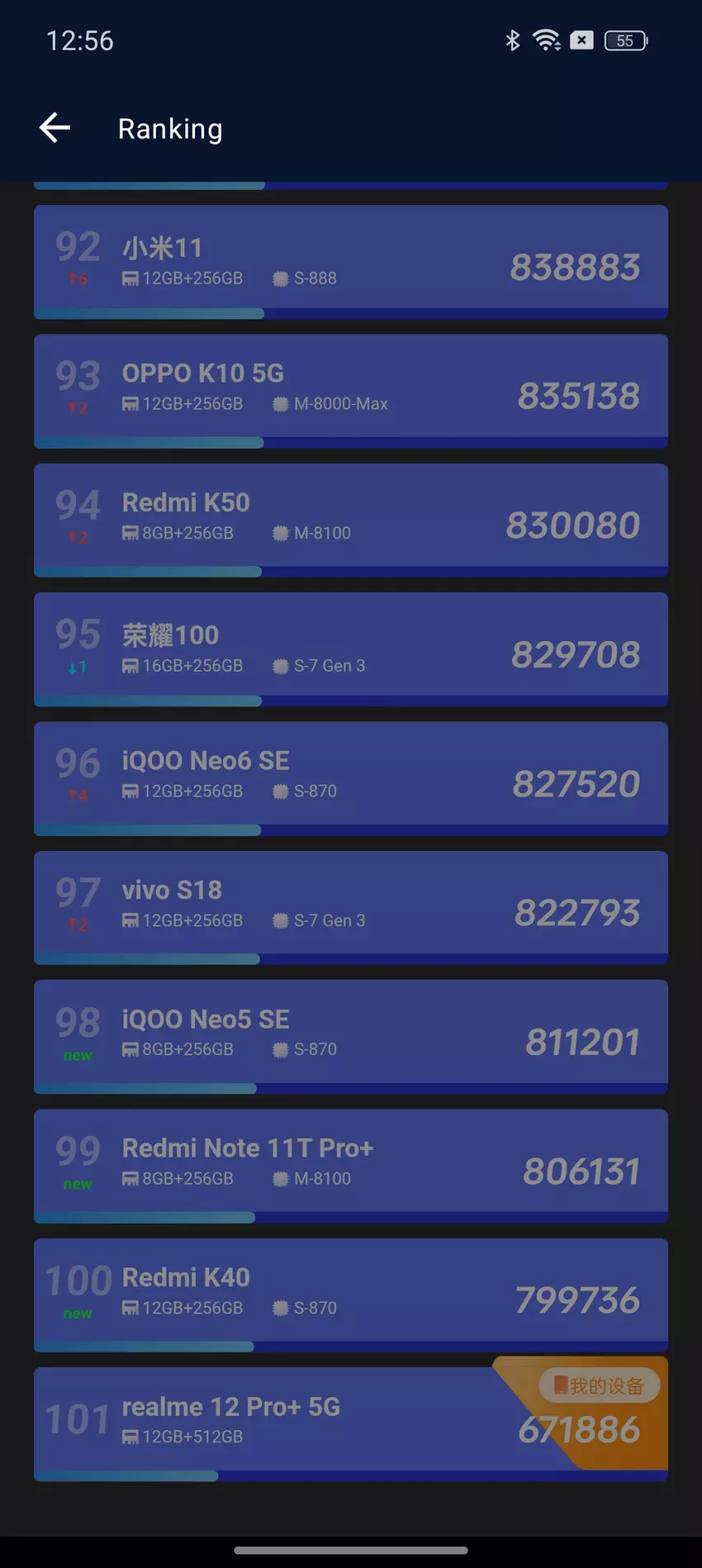Select the OPPO K10 5G entry

coord(350,390)
